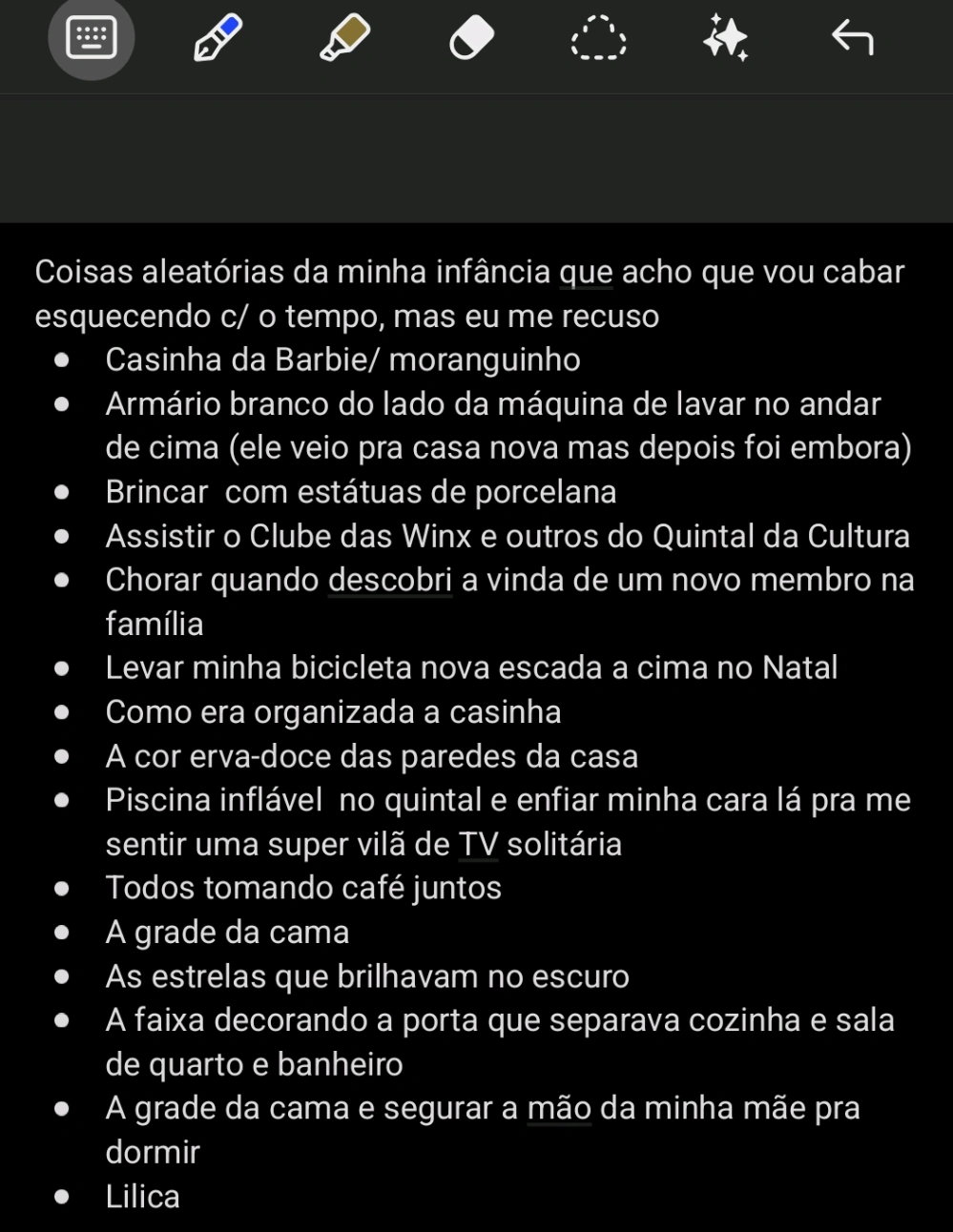The image size is (953, 1232).
Task: Activate the eraser tool
Action: tap(471, 39)
